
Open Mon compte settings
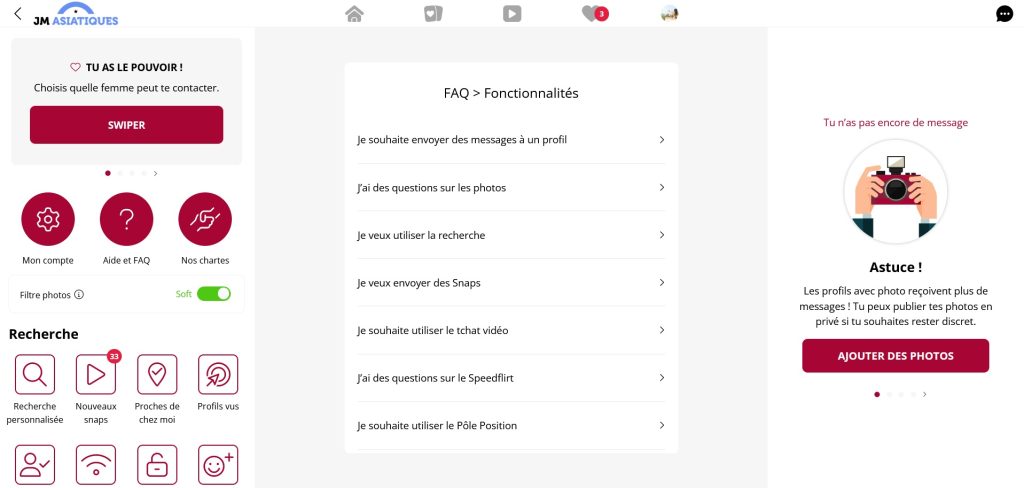pos(48,220)
